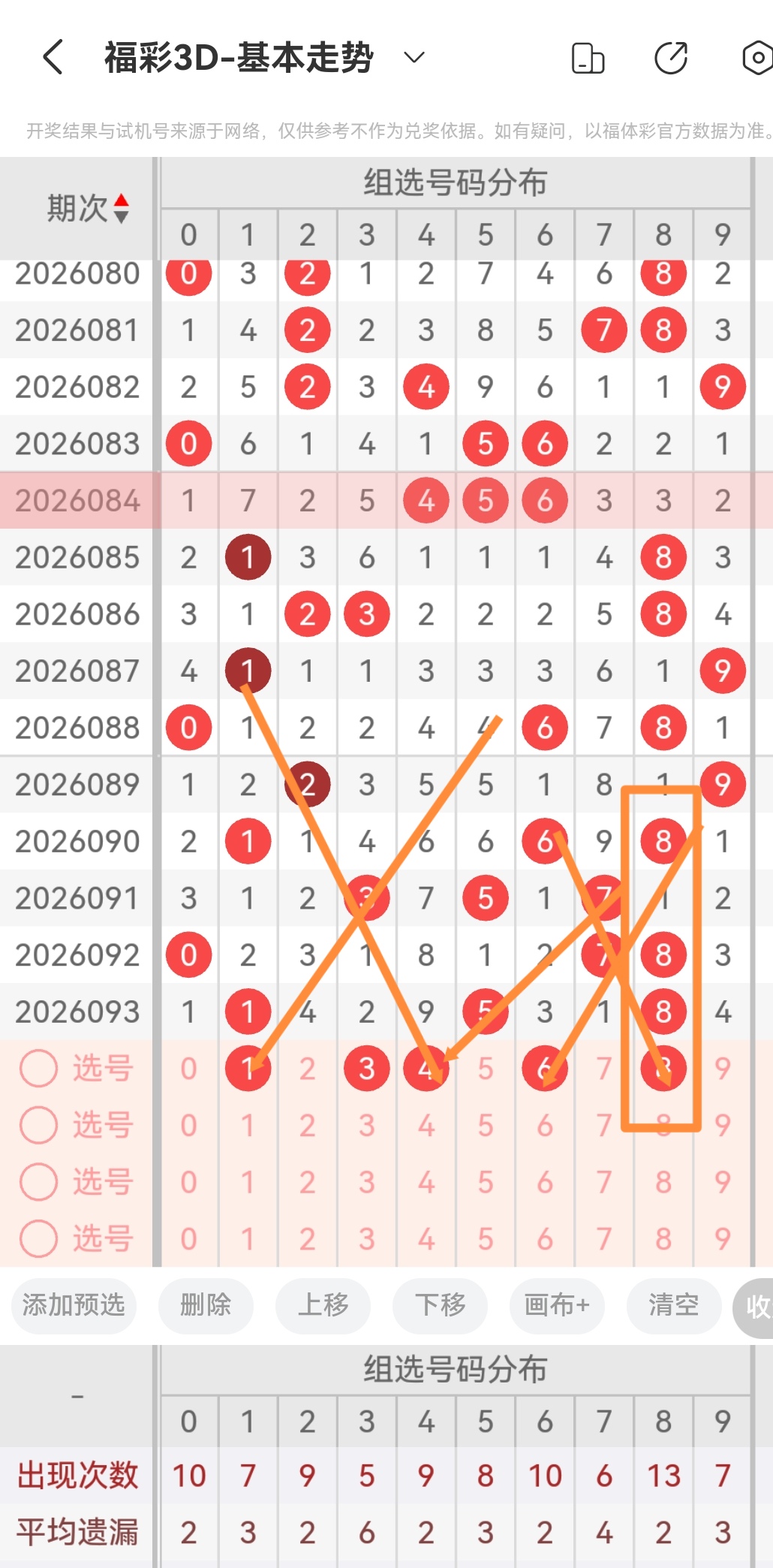Select number 0 in the third 选号 row
773x1568 pixels.
188,1182
